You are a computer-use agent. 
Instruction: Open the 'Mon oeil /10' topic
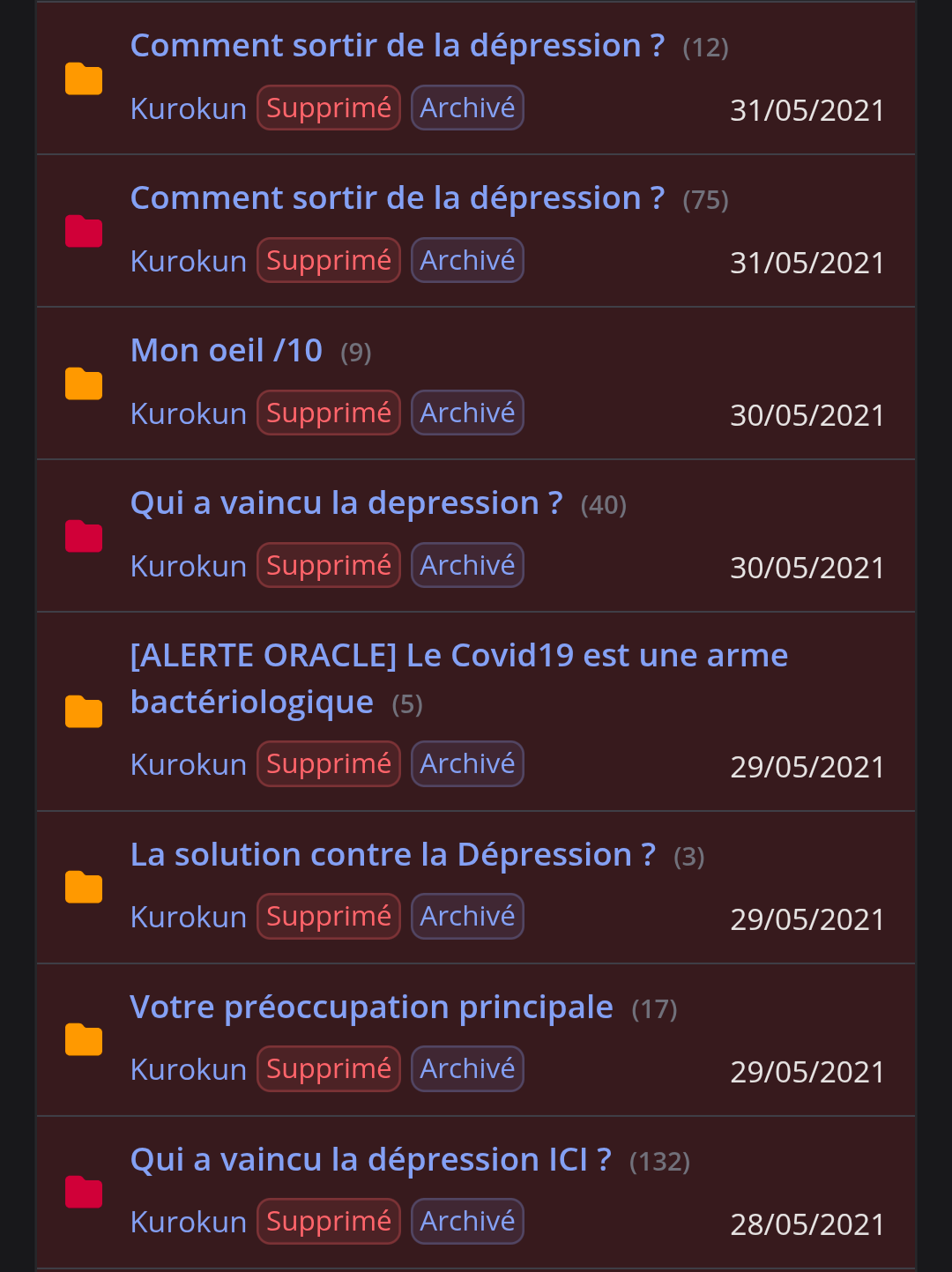[227, 351]
